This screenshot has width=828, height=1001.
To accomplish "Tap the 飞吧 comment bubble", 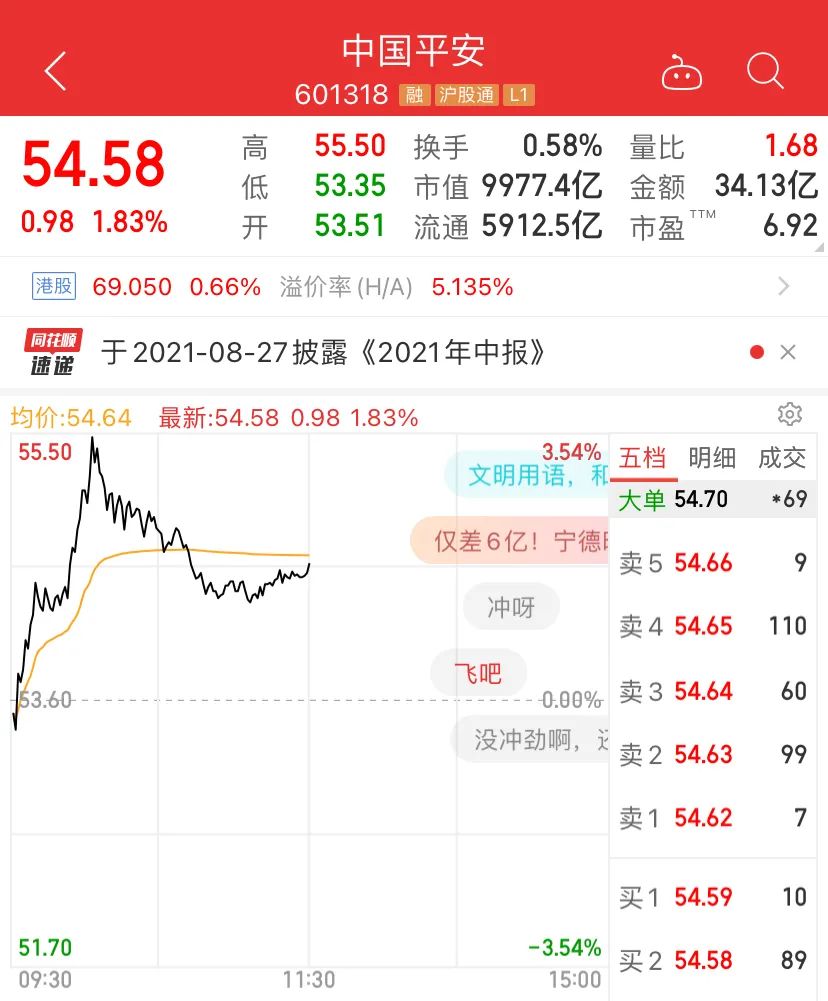I will pyautogui.click(x=478, y=673).
